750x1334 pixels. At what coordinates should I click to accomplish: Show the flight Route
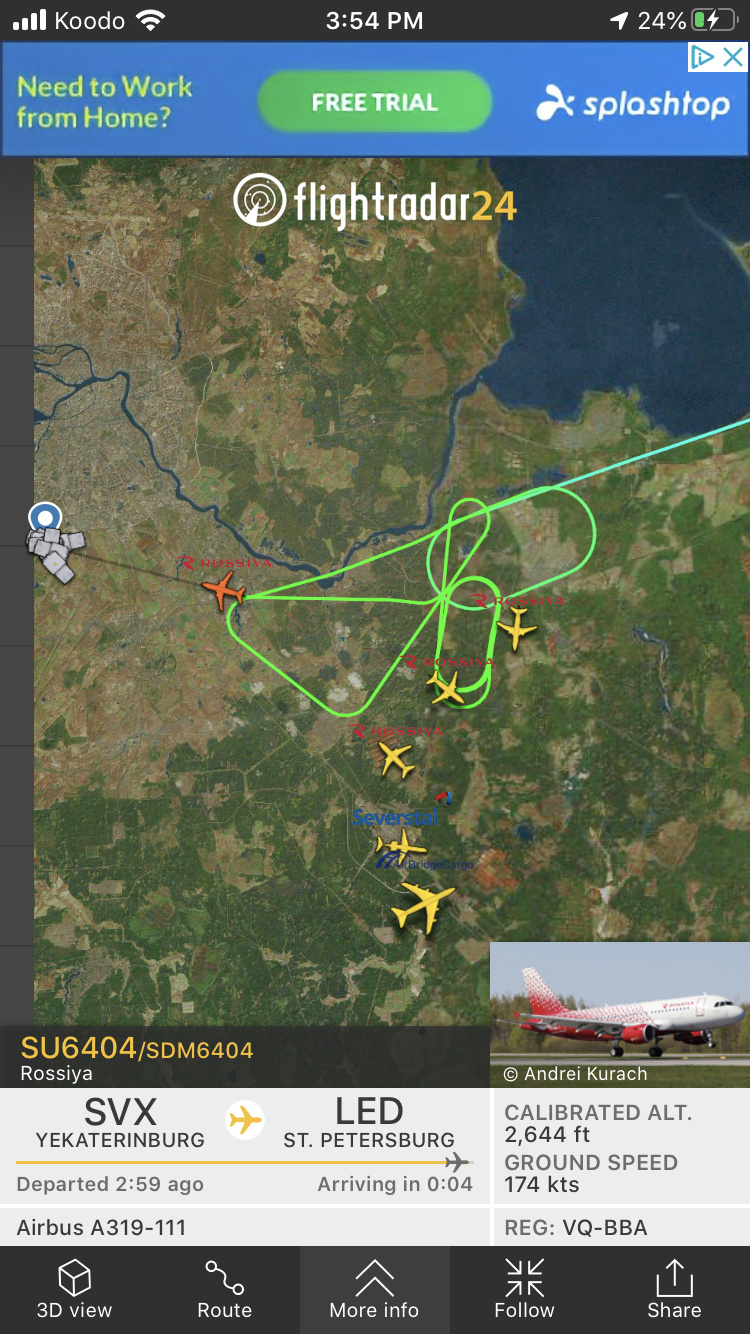point(224,1289)
